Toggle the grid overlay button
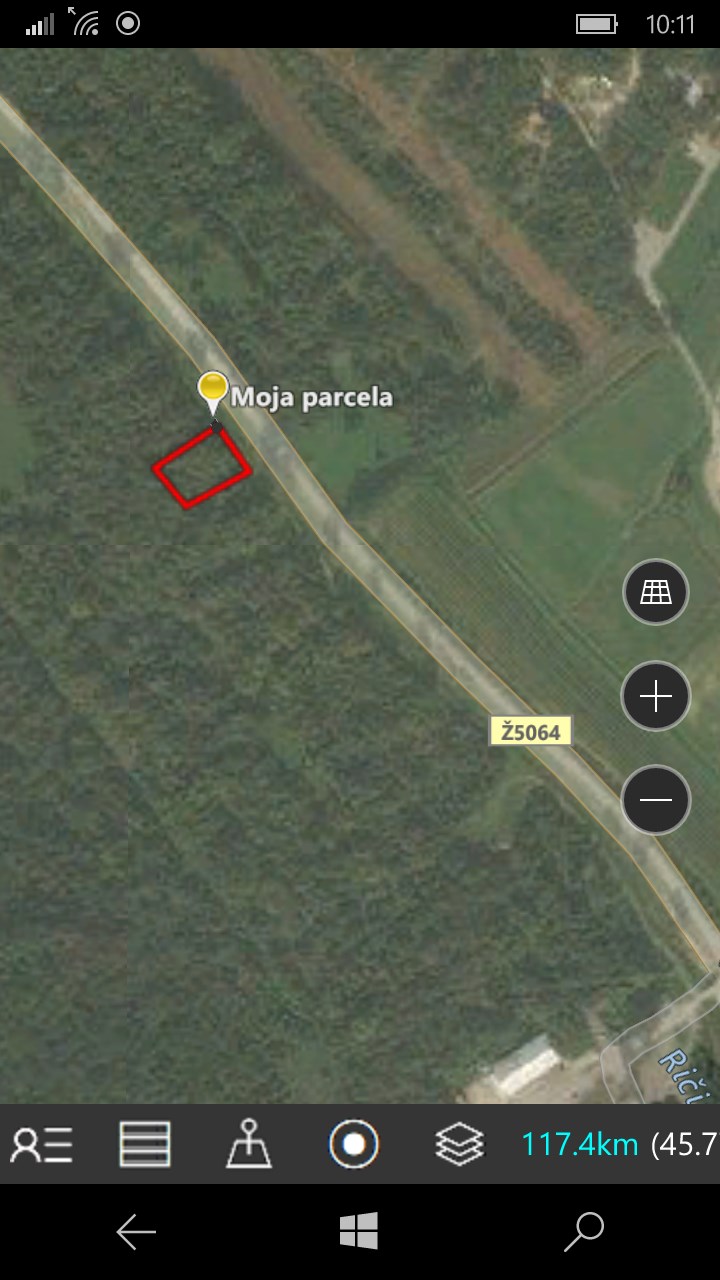 656,592
